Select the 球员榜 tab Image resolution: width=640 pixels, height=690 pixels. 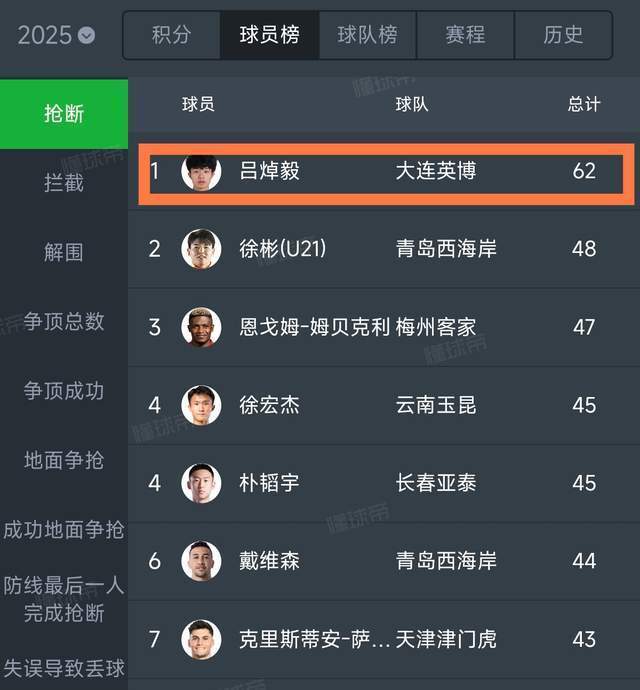(269, 35)
